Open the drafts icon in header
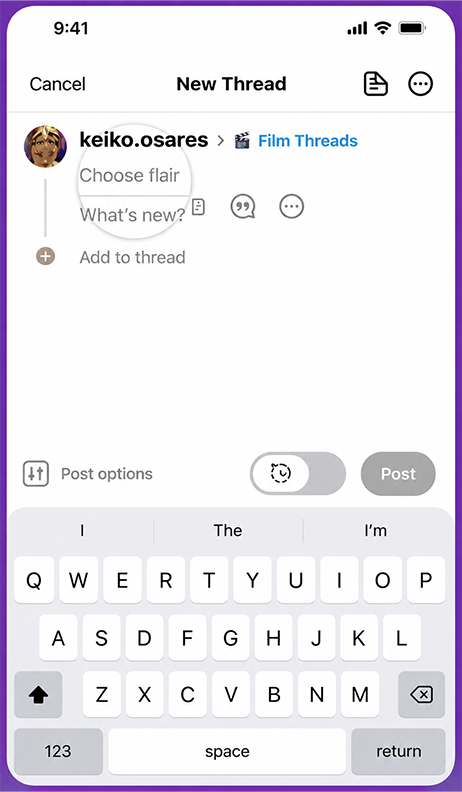Image resolution: width=462 pixels, height=792 pixels. click(x=376, y=84)
